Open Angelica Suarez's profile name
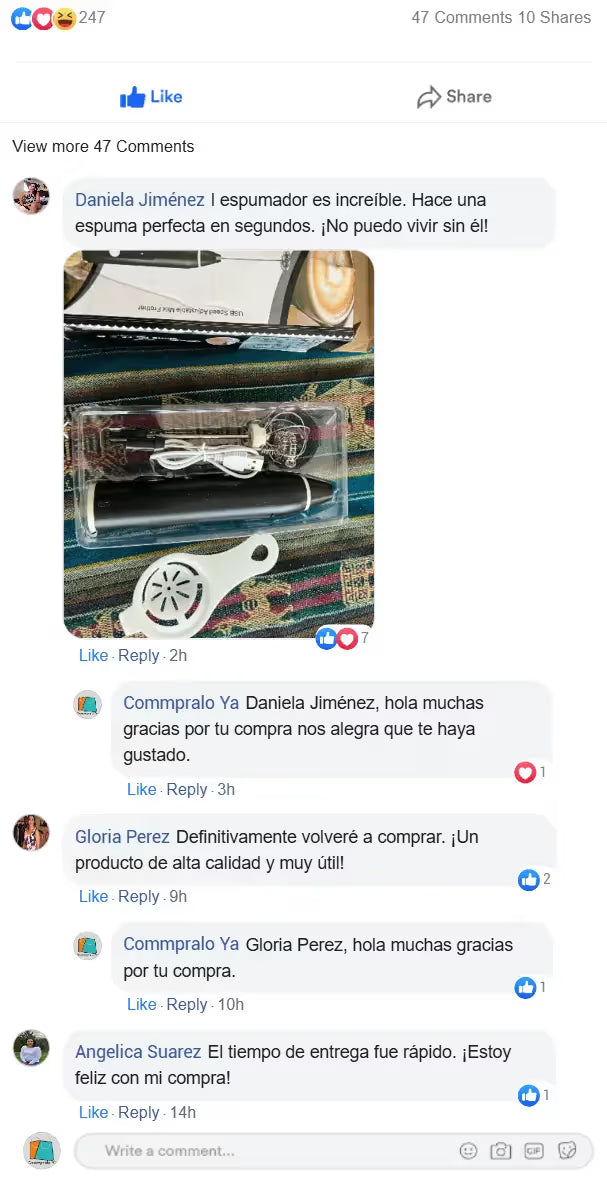Image resolution: width=607 pixels, height=1180 pixels. click(x=137, y=1052)
